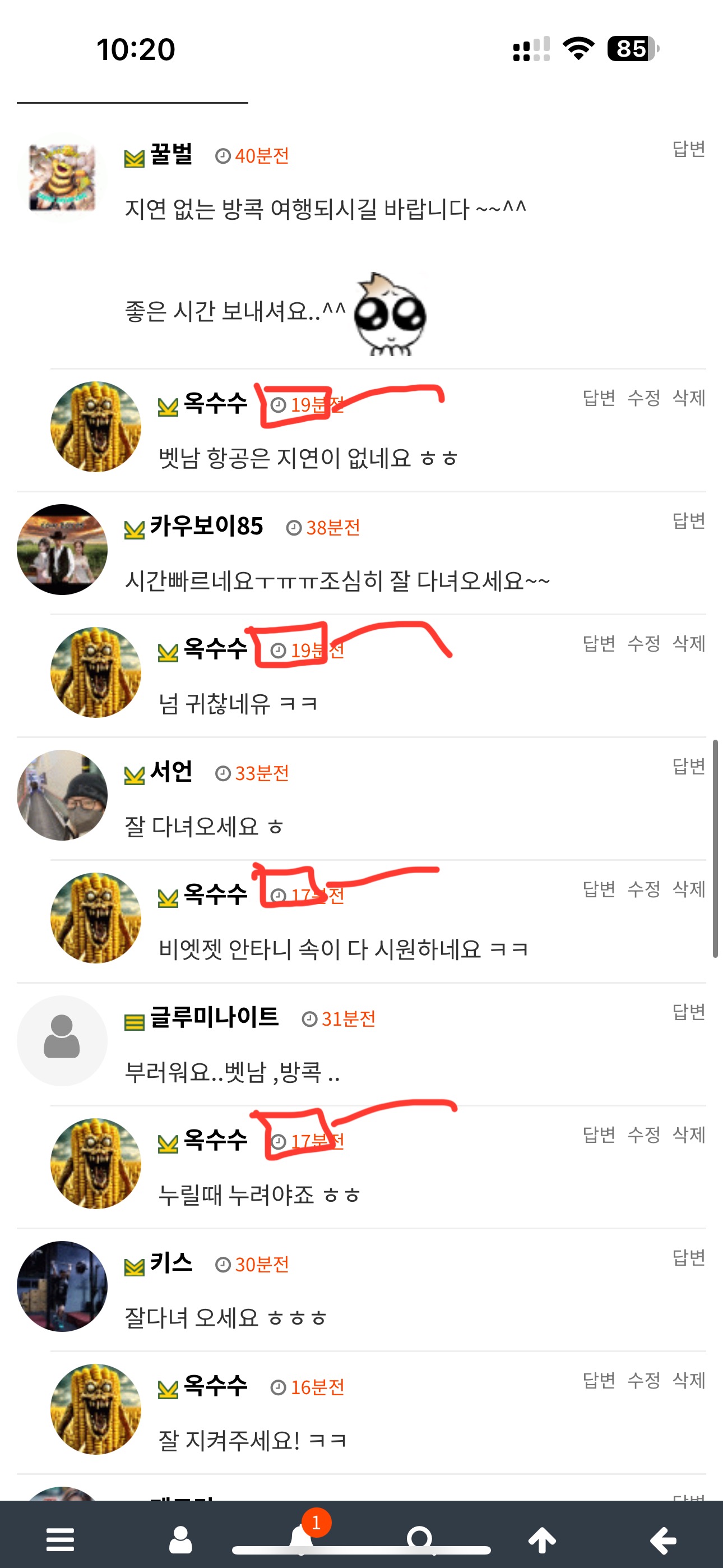Tap 수정 on the '잘 지켜주세요!' comment
The width and height of the screenshot is (723, 1568).
click(643, 1380)
